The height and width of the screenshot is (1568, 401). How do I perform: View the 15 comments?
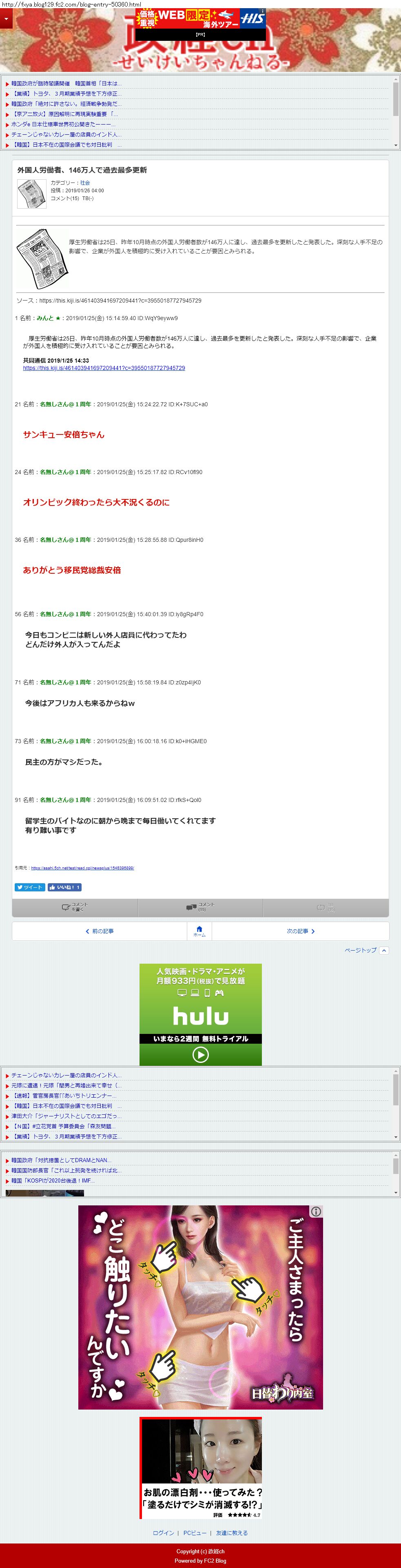[x=200, y=907]
